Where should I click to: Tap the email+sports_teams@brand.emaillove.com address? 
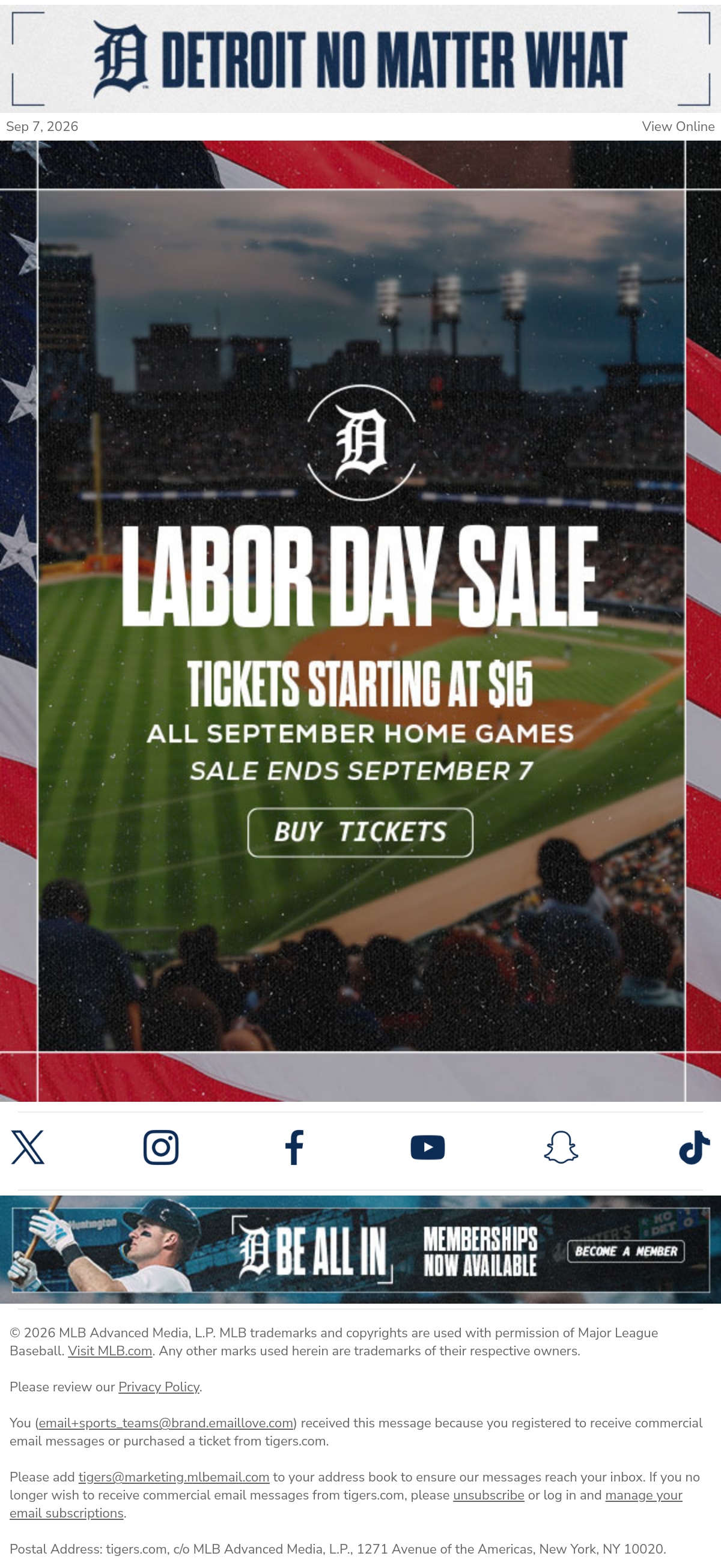coord(166,1423)
